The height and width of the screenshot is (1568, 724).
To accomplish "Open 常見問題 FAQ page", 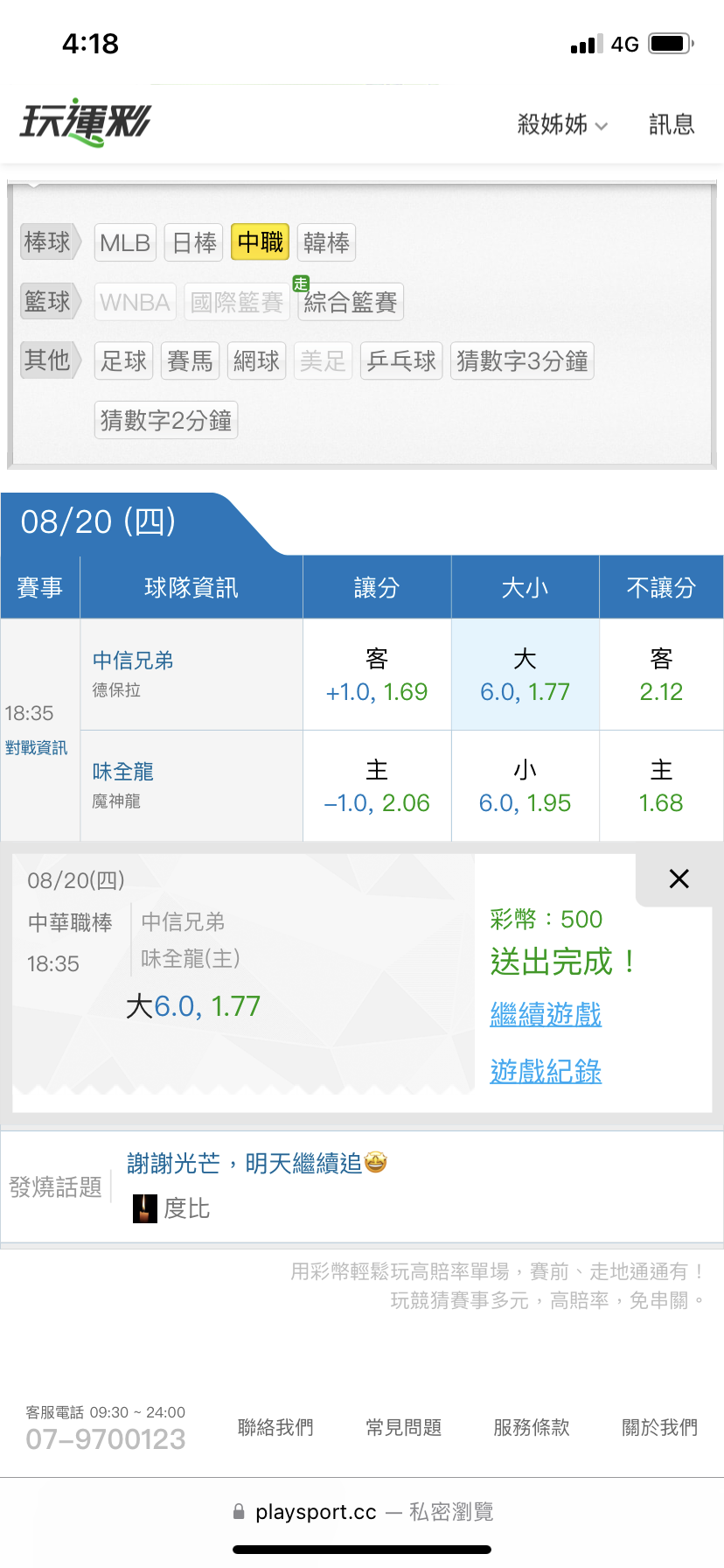I will coord(404,1427).
